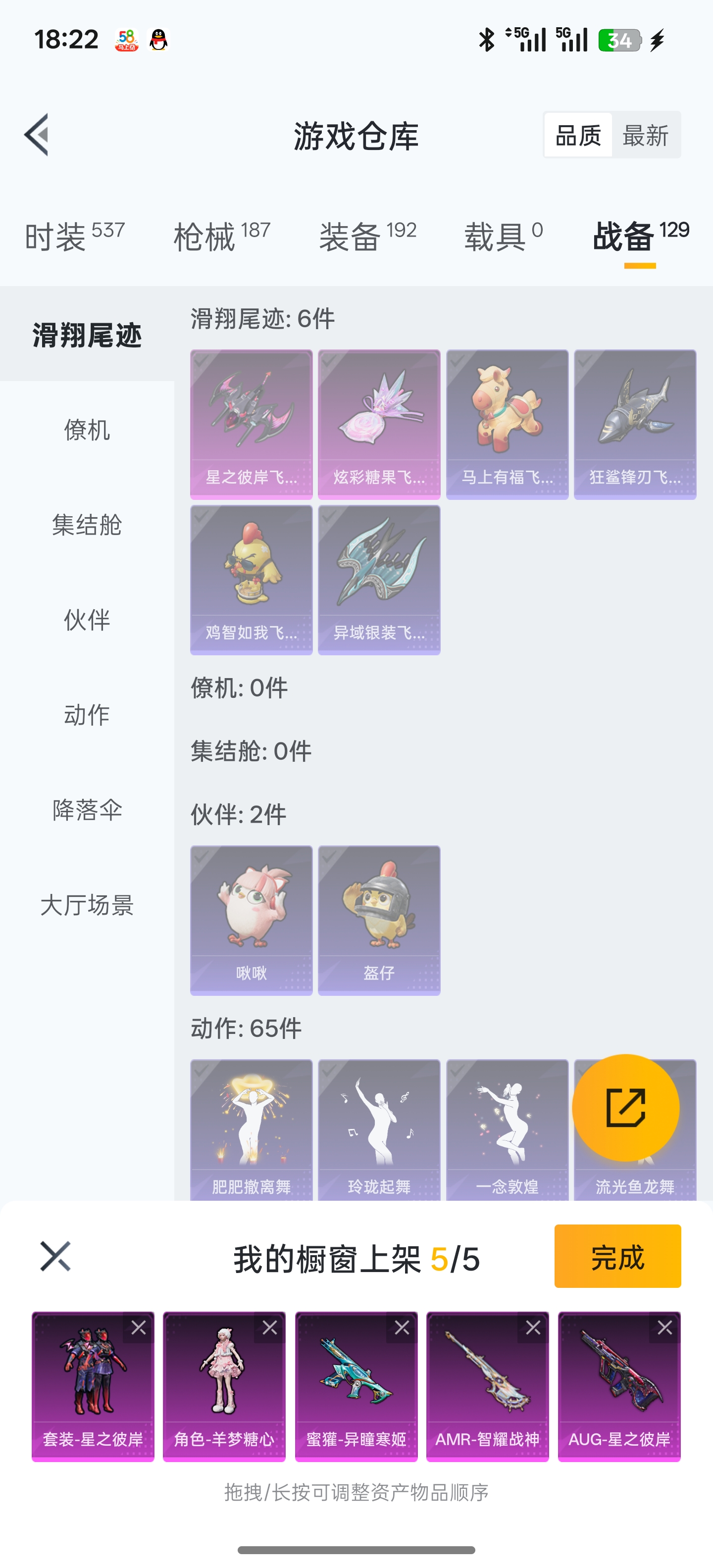Remove 套装-星之彼岸 from the showcase
713x1568 pixels.
pos(139,1327)
